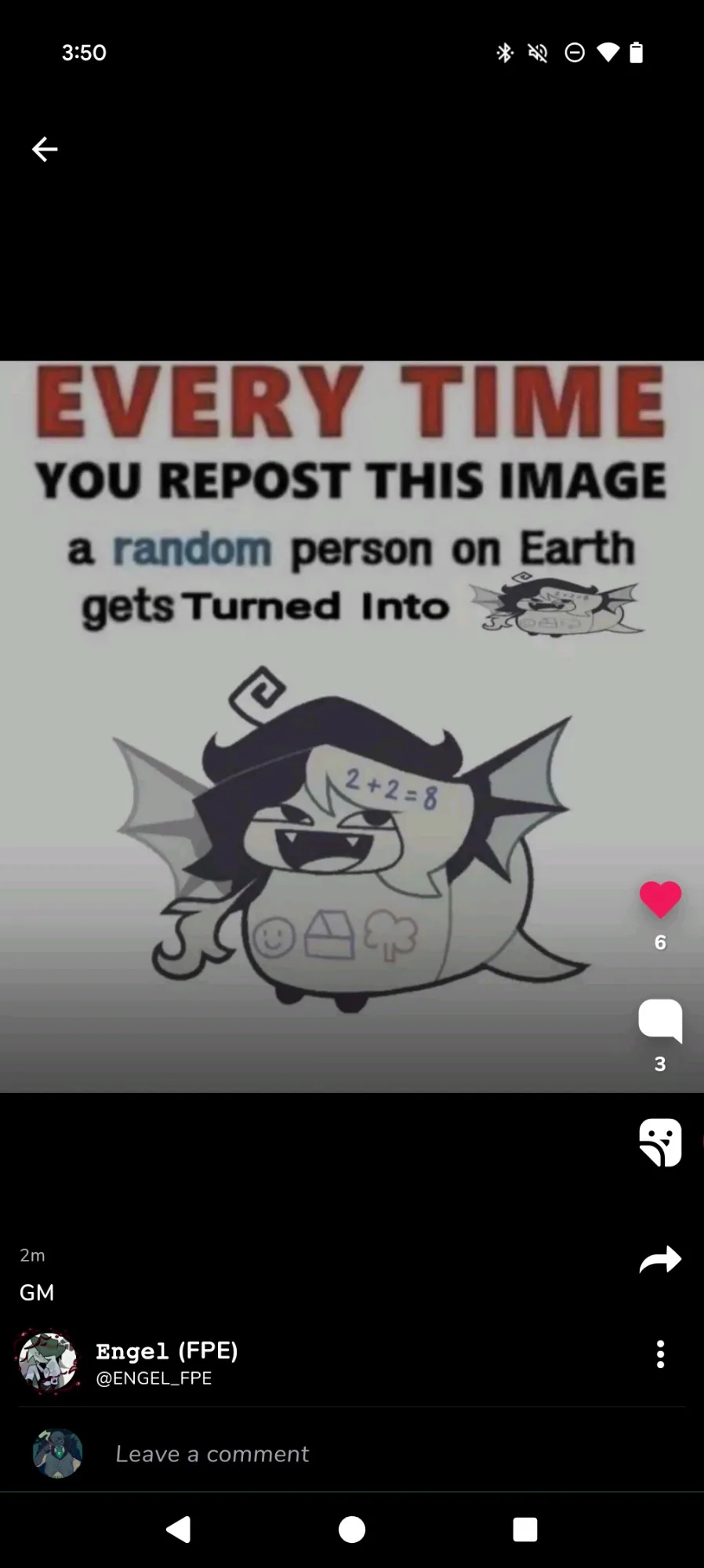Open the three-dot options menu
Viewport: 704px width, 1568px height.
click(660, 1354)
